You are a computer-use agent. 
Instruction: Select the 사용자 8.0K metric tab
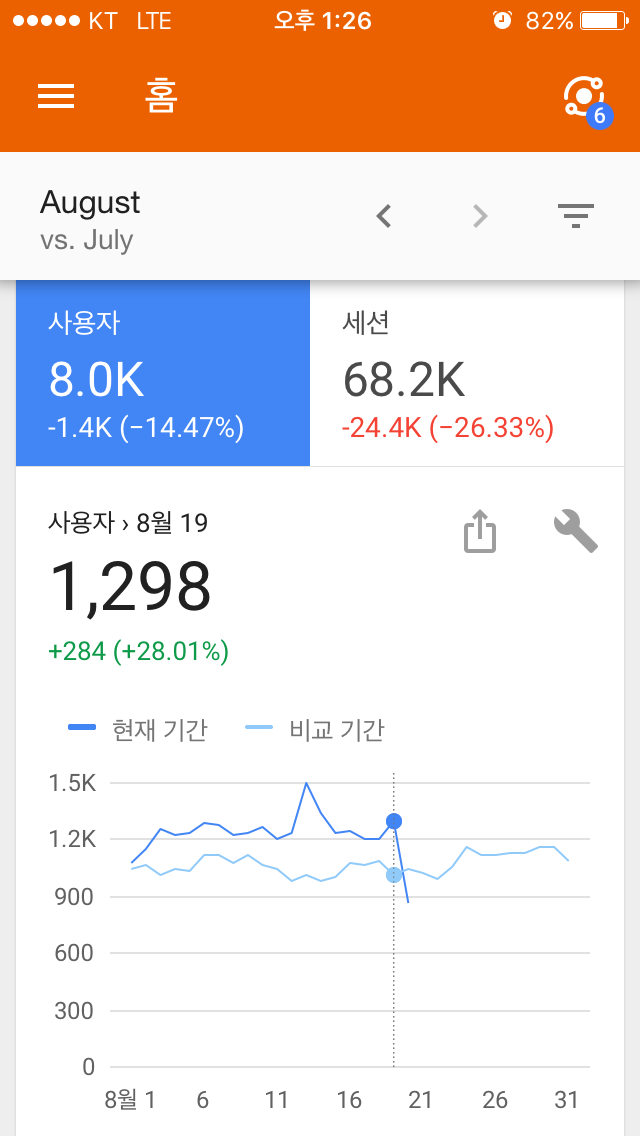click(x=163, y=374)
